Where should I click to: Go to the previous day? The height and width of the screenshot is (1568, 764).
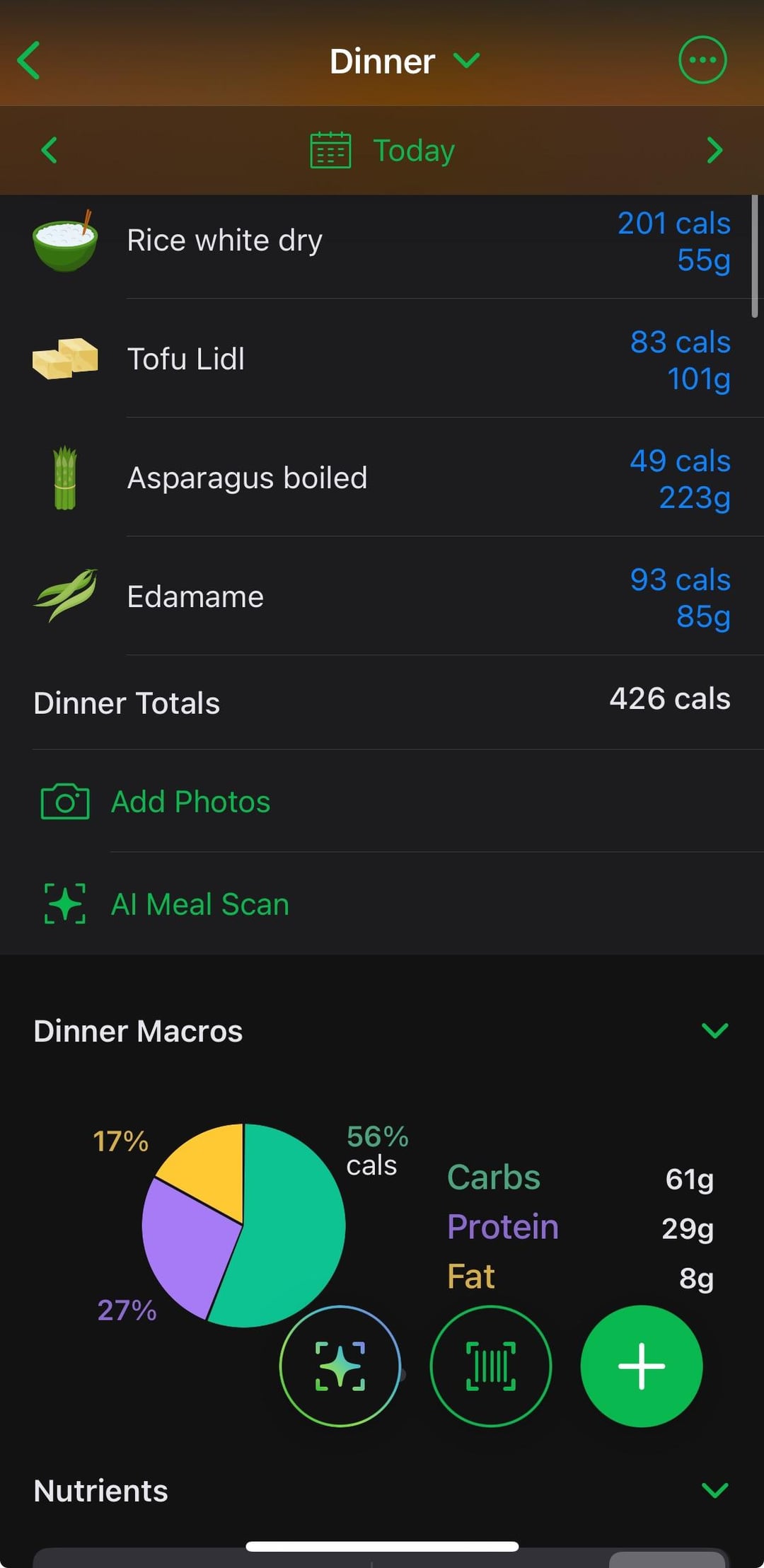[49, 150]
